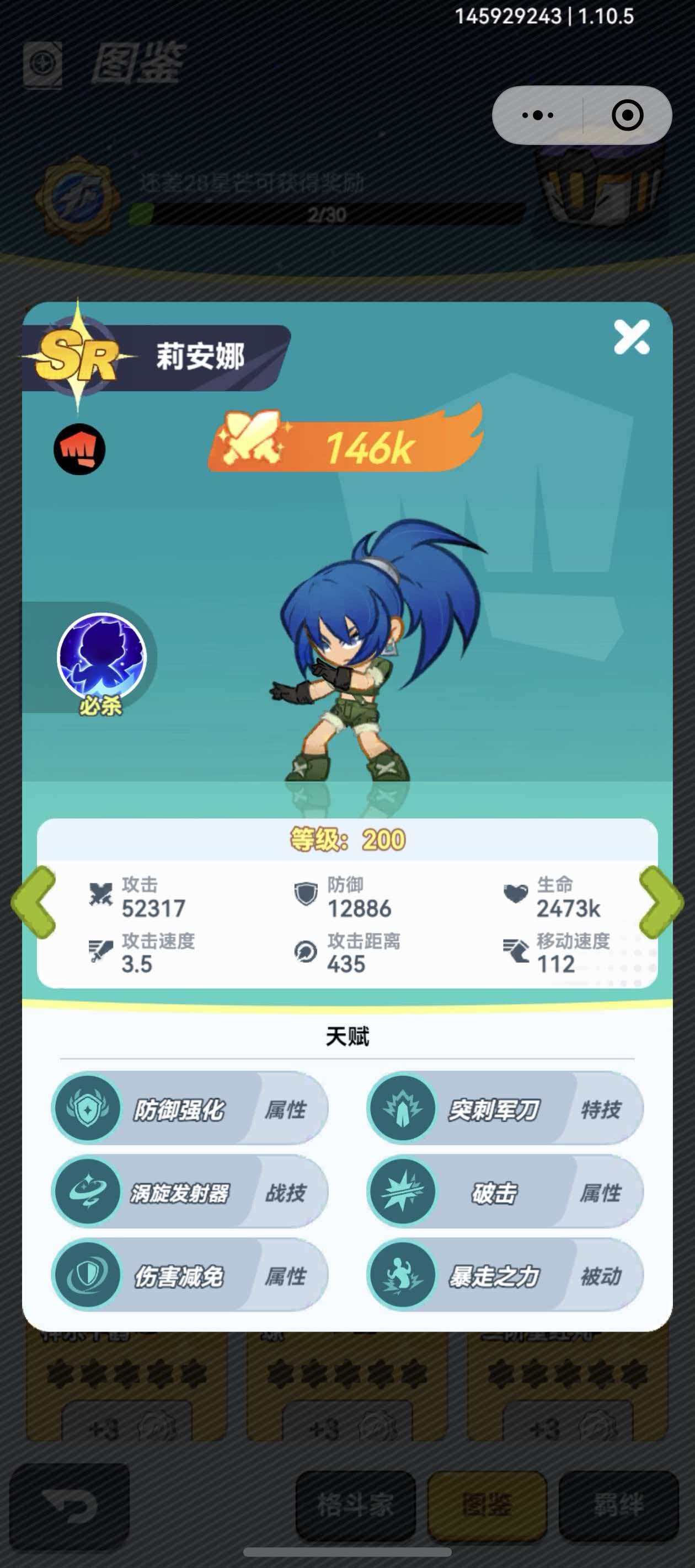Show the 破击 talent description
Screen dimensions: 695x1568
[x=505, y=1193]
